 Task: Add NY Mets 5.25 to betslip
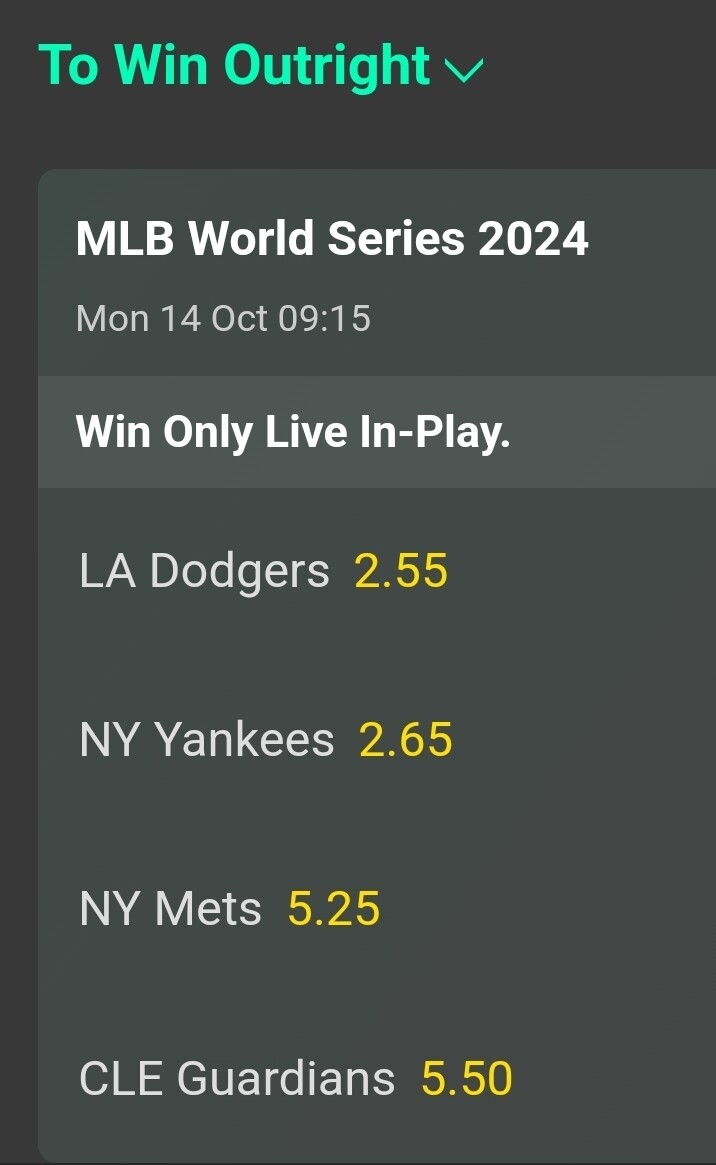click(334, 909)
